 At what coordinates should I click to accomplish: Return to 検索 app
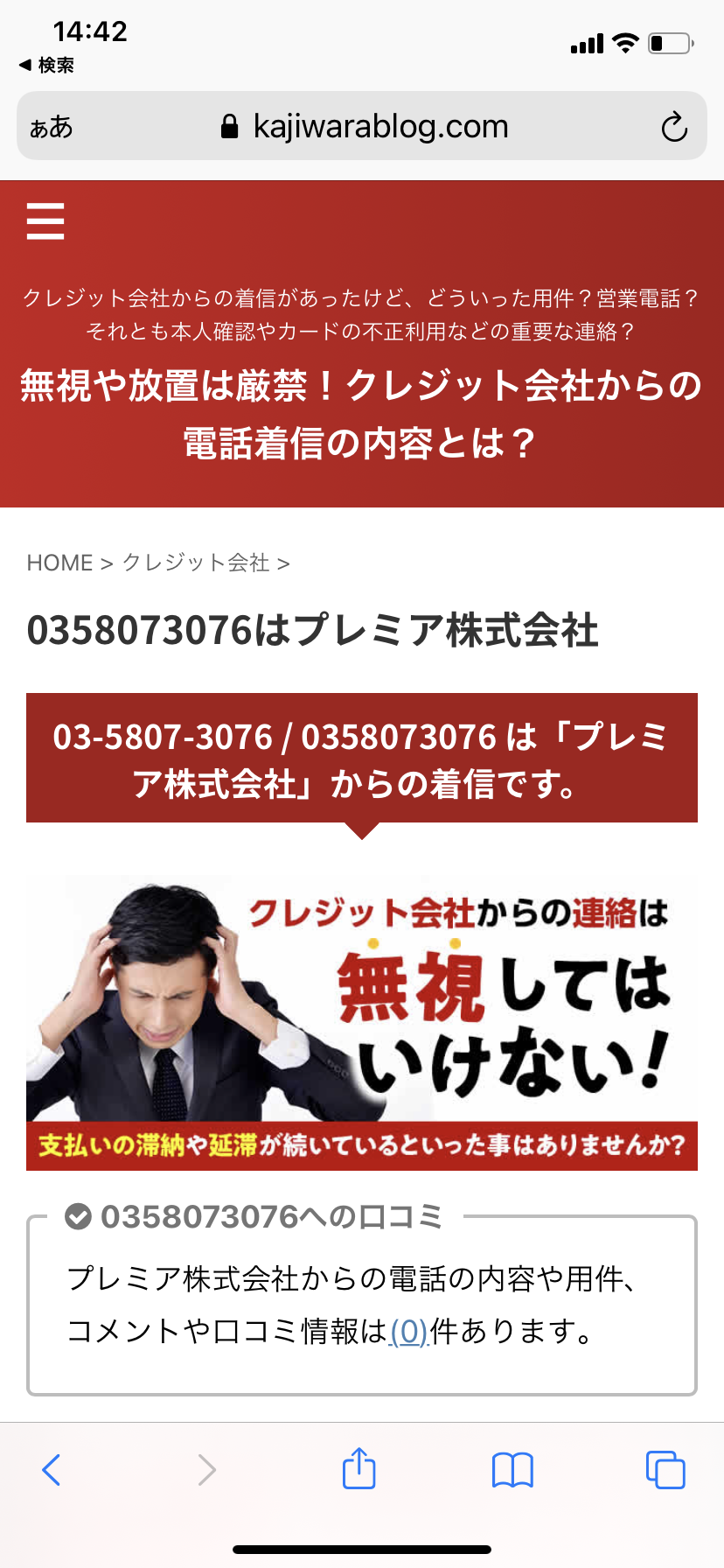47,66
